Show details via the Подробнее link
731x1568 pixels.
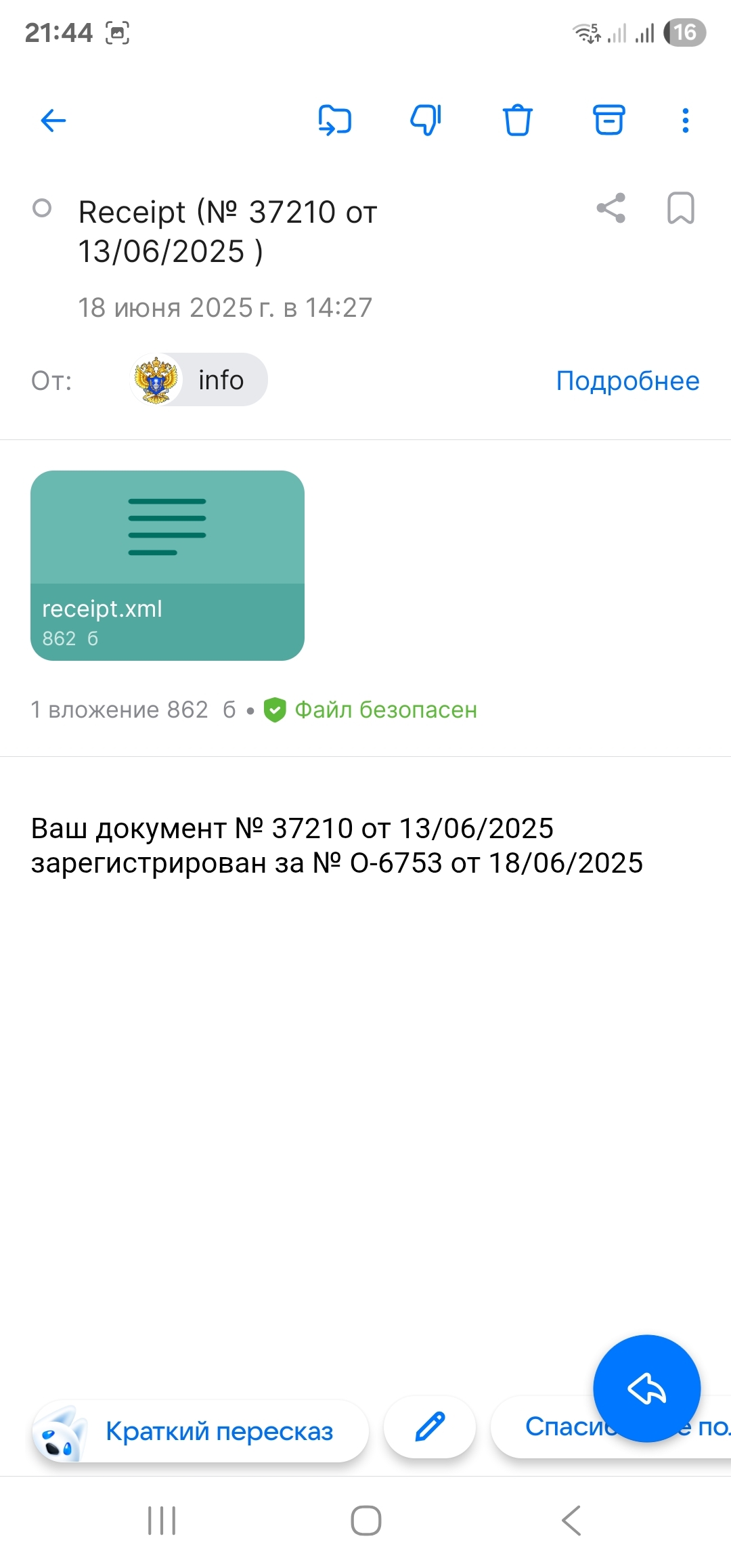(x=627, y=381)
